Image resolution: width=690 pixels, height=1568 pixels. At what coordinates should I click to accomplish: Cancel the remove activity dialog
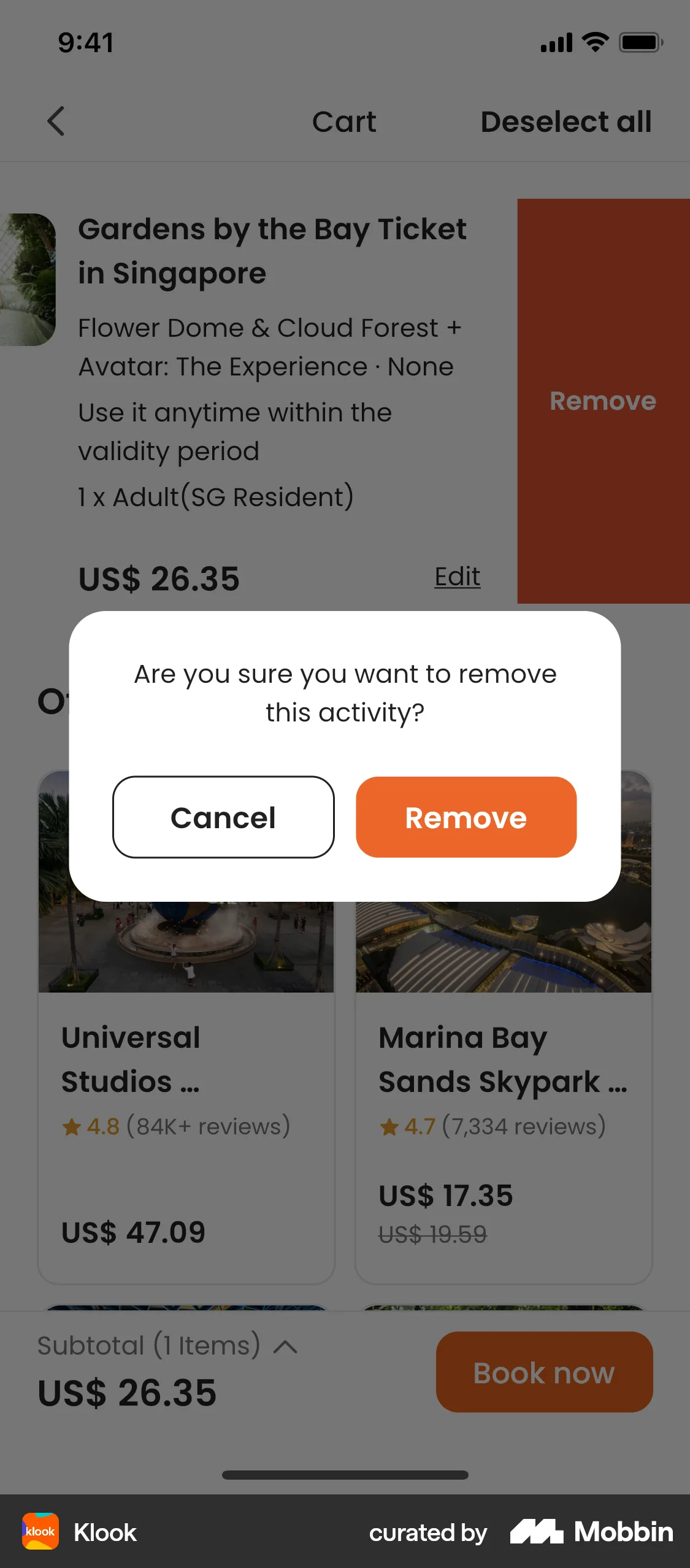tap(223, 817)
